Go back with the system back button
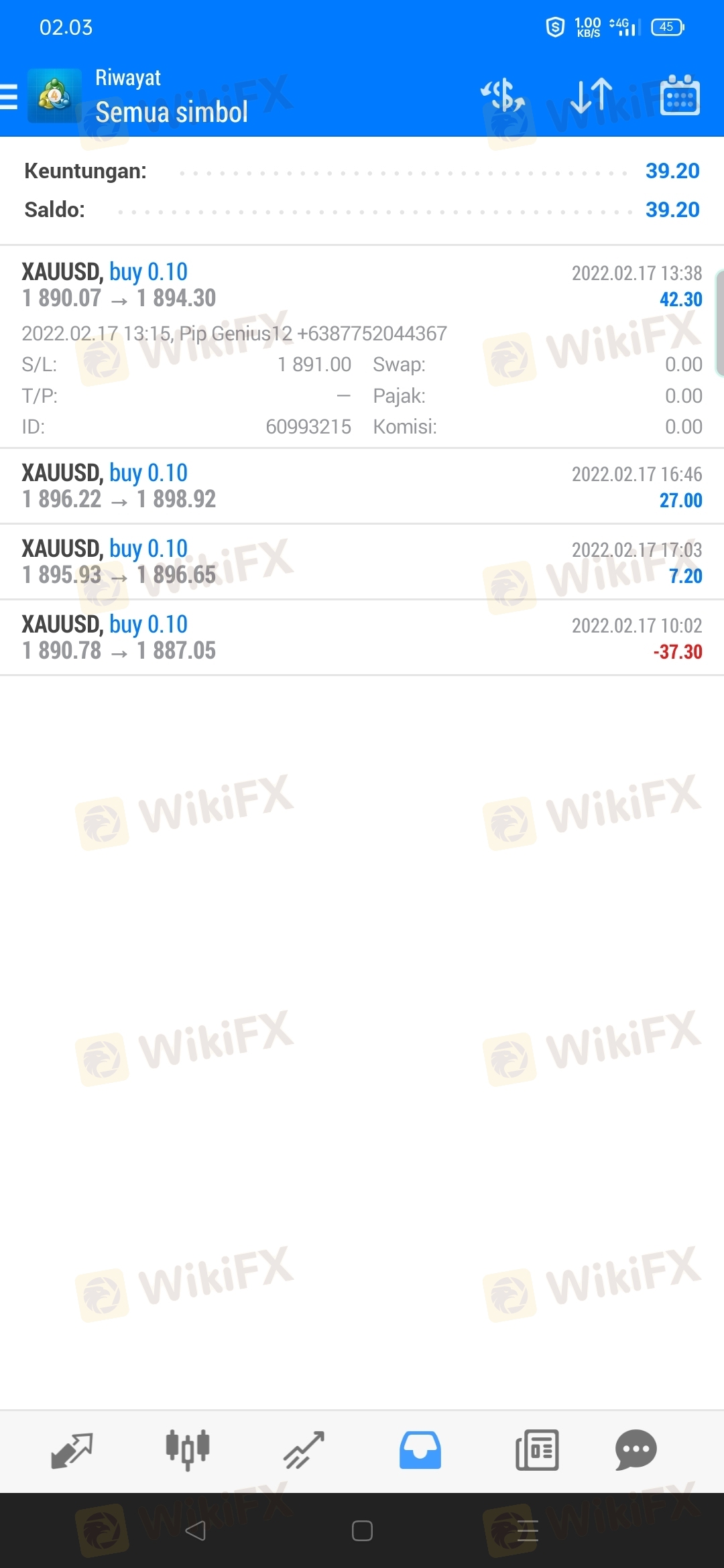 pos(195,1530)
